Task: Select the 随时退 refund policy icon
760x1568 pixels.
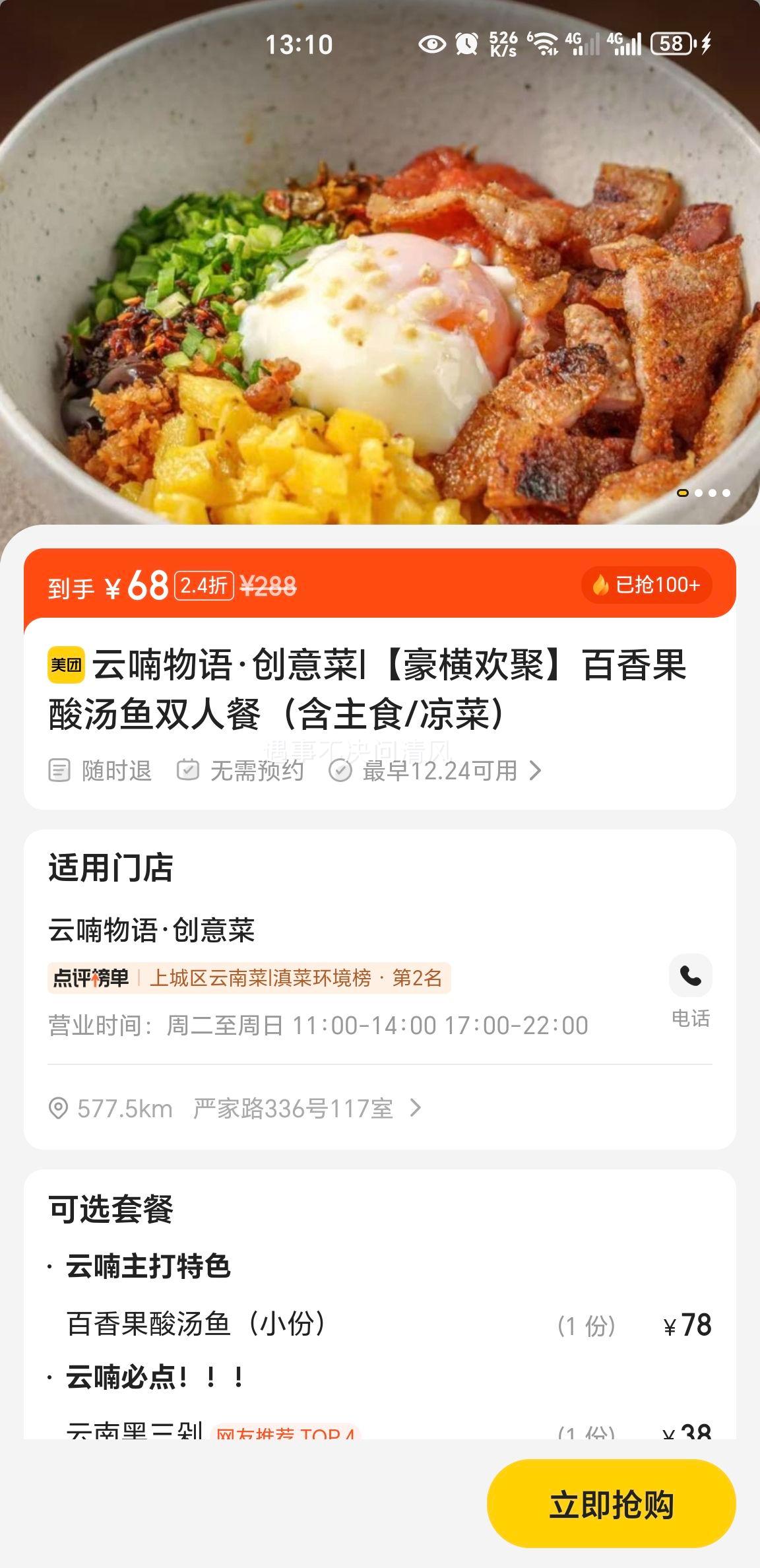Action: click(x=59, y=771)
